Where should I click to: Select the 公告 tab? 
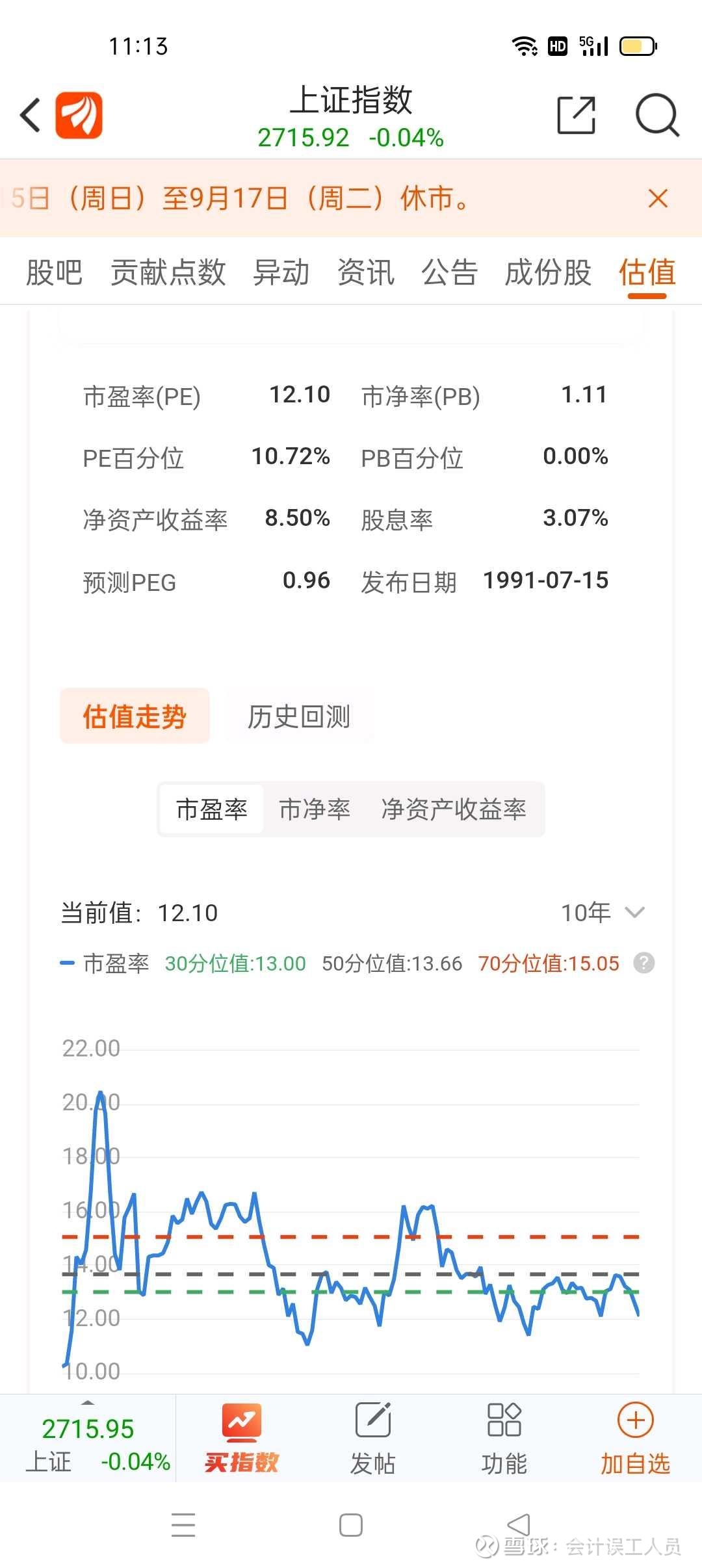pyautogui.click(x=449, y=272)
